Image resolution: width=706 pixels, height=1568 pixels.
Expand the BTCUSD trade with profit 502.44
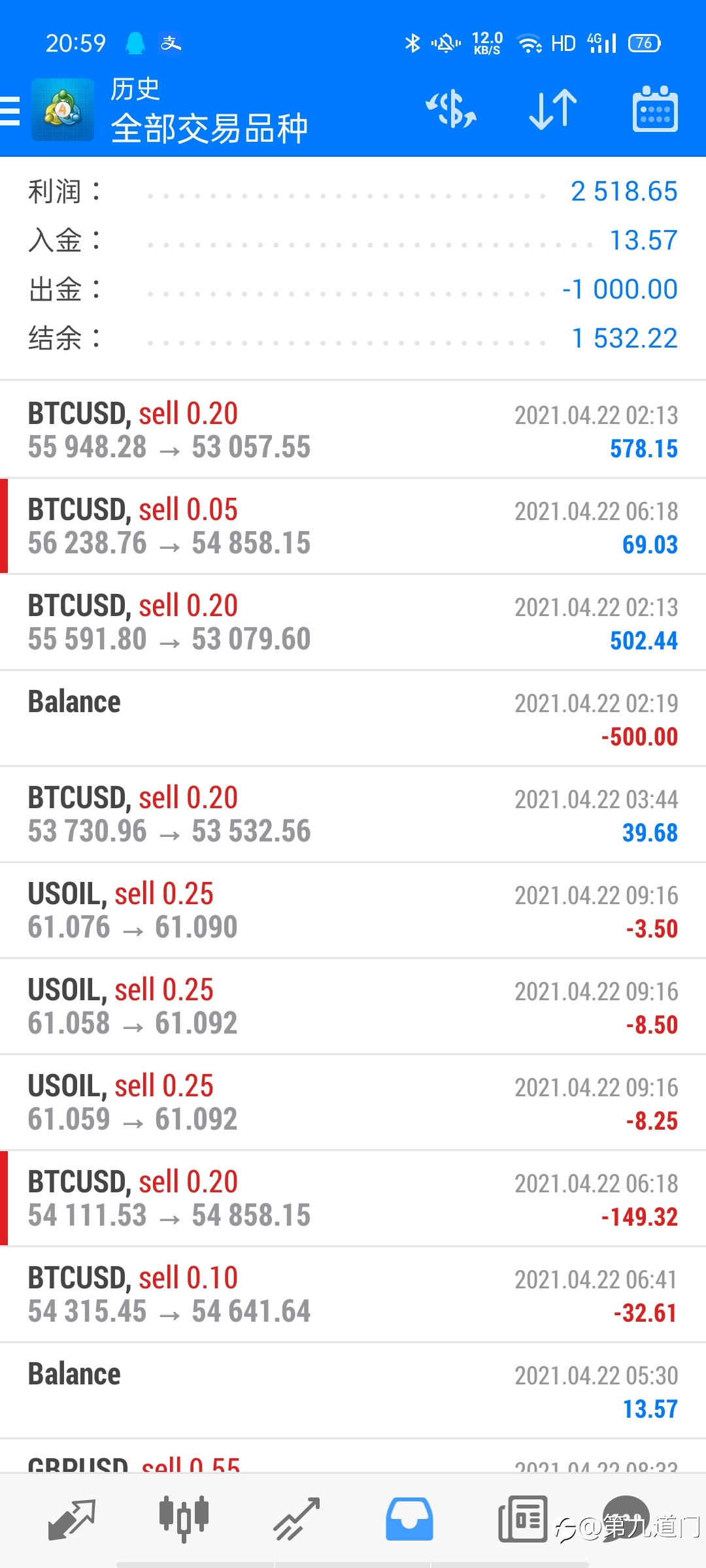click(x=353, y=622)
